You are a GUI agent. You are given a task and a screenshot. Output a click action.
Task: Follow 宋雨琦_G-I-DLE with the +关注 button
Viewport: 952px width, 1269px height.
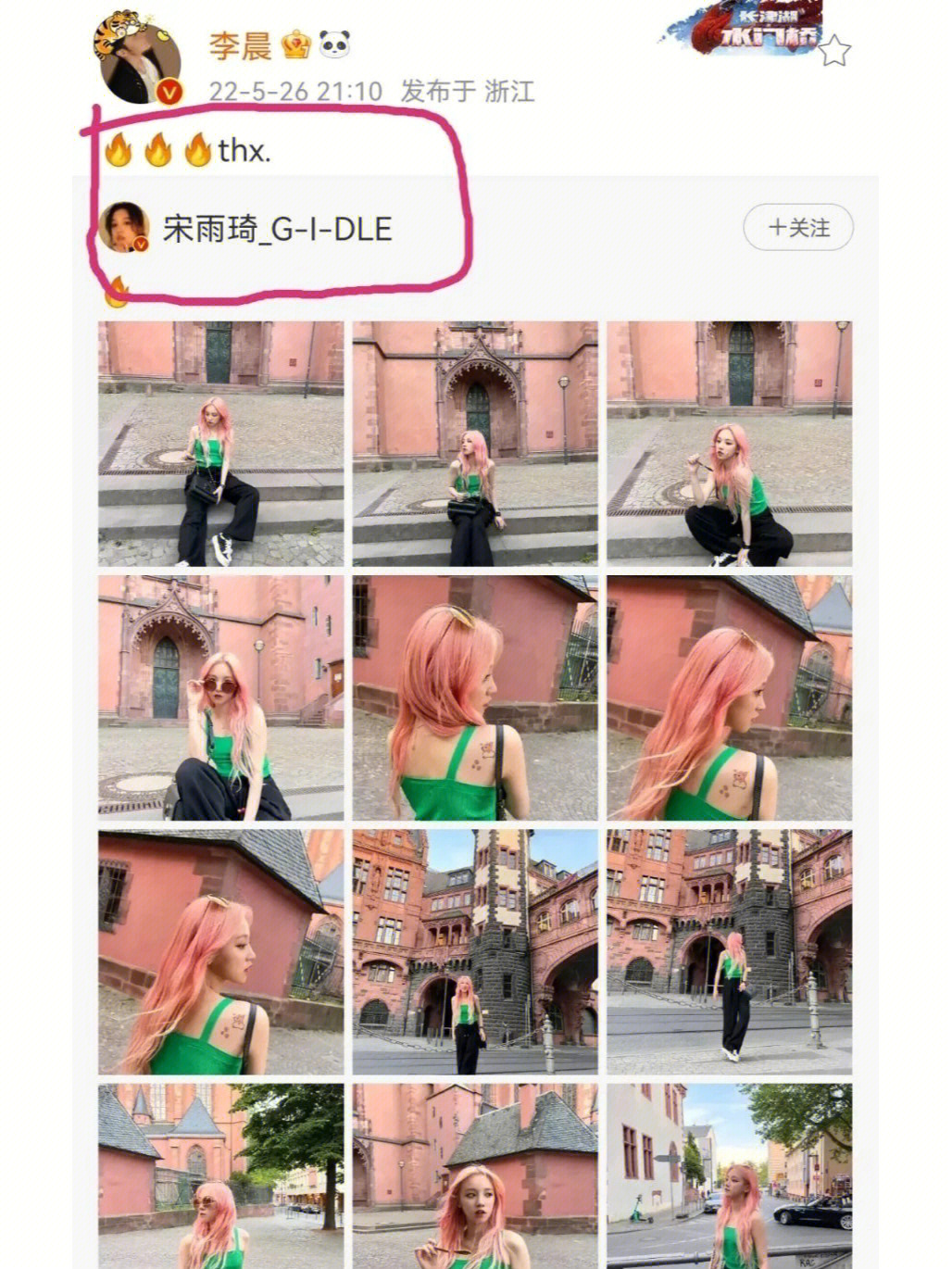click(x=798, y=228)
